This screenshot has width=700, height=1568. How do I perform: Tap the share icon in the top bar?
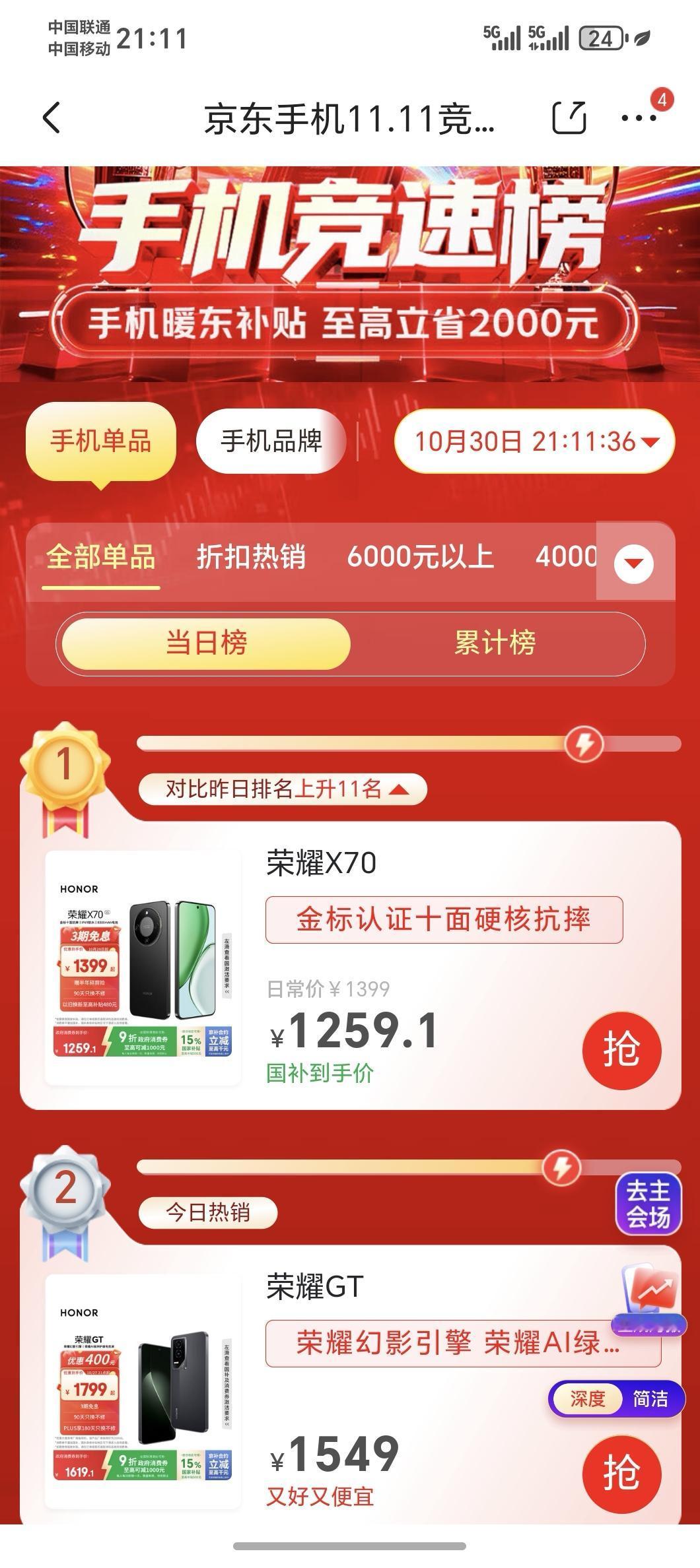(x=569, y=117)
